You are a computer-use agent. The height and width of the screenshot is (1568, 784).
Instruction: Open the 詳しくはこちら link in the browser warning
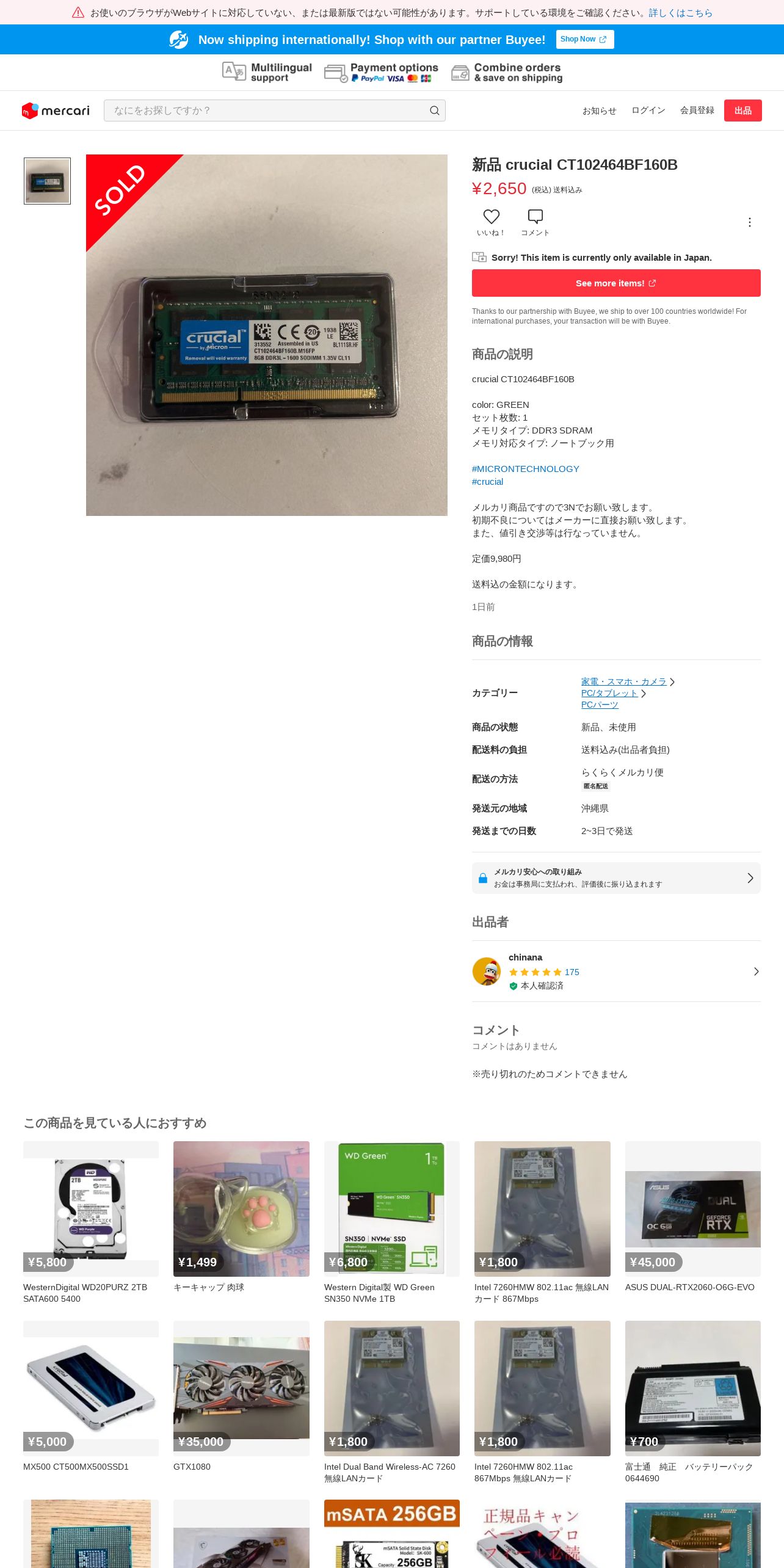[x=680, y=13]
